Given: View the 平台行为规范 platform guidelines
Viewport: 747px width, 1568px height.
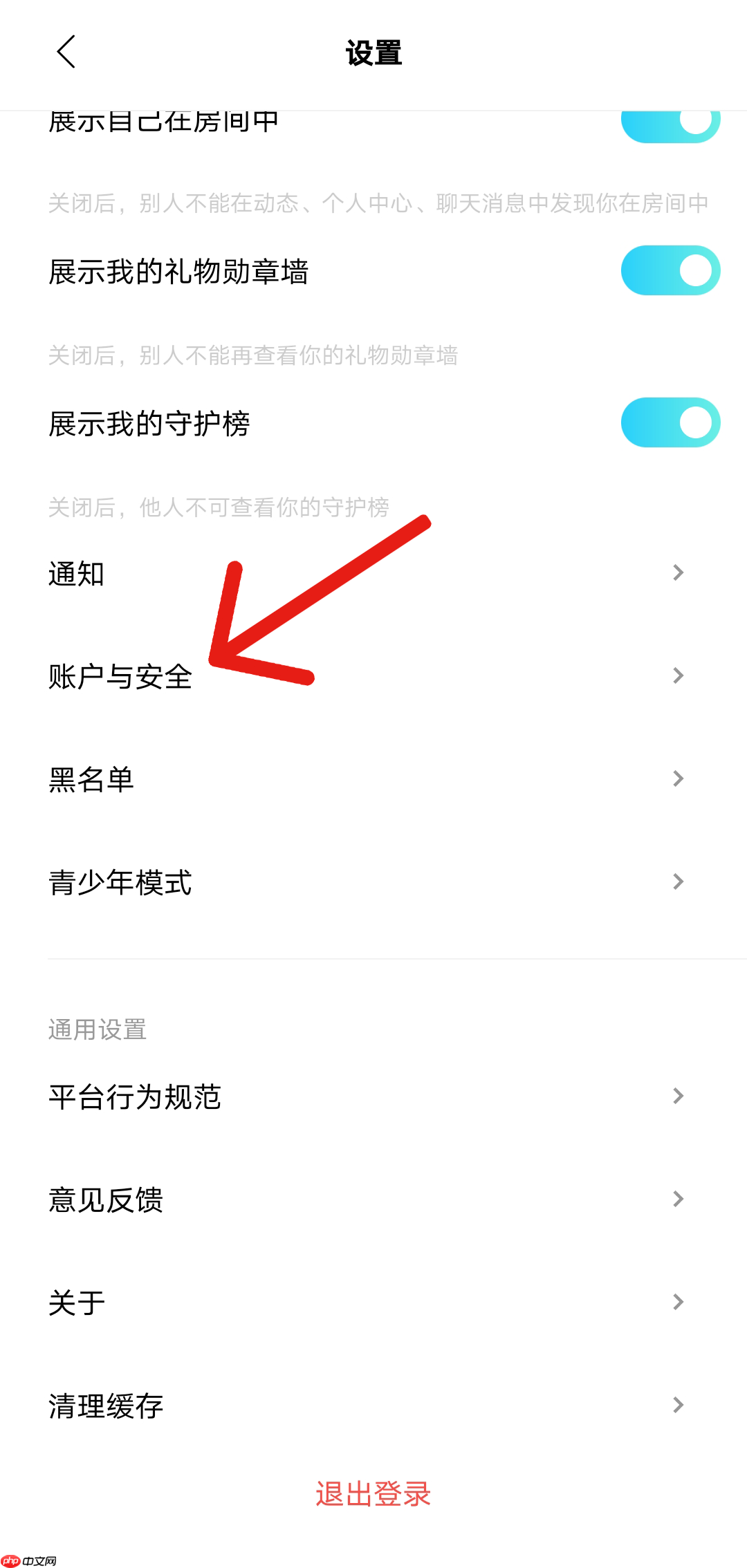Looking at the screenshot, I should click(135, 1096).
